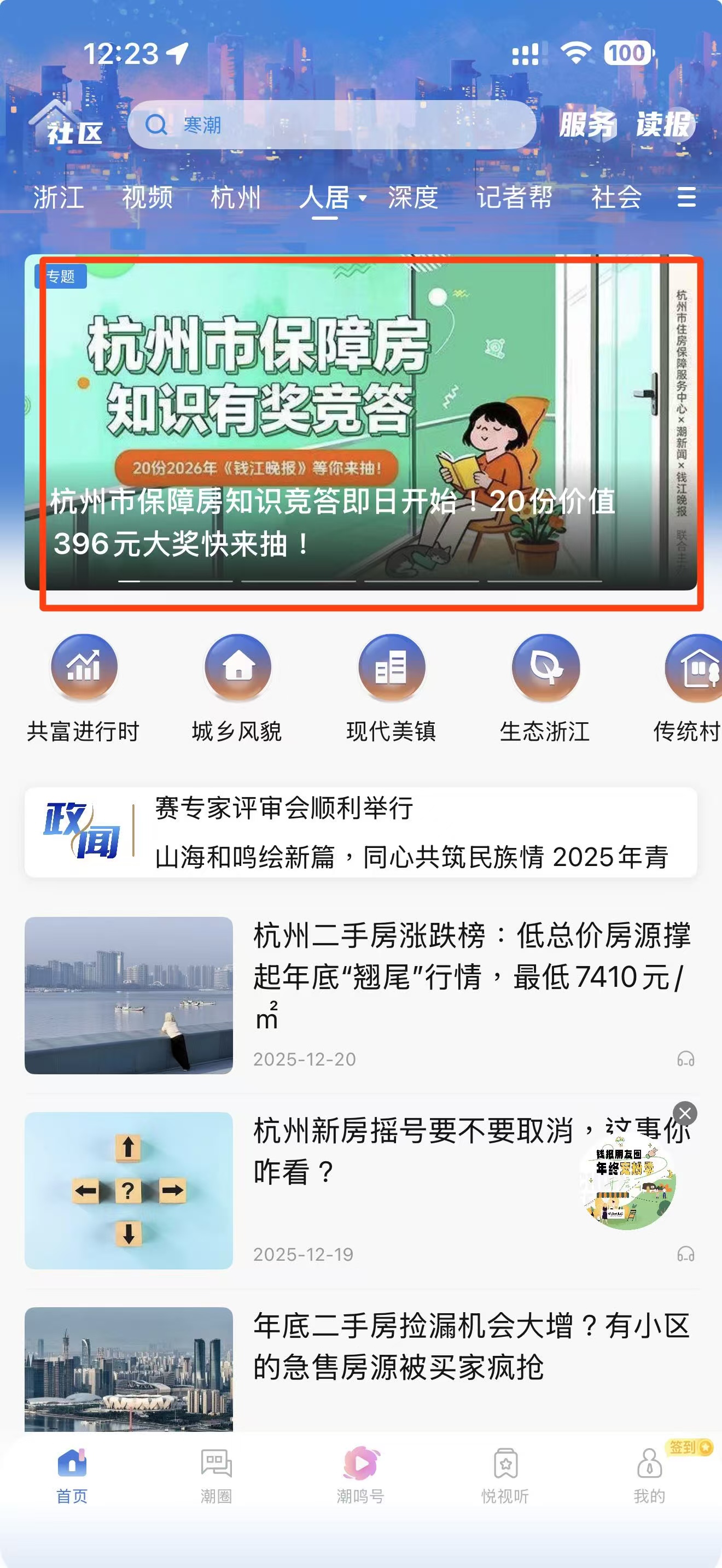The image size is (722, 1568).
Task: Open the 社区 community icon
Action: (67, 125)
